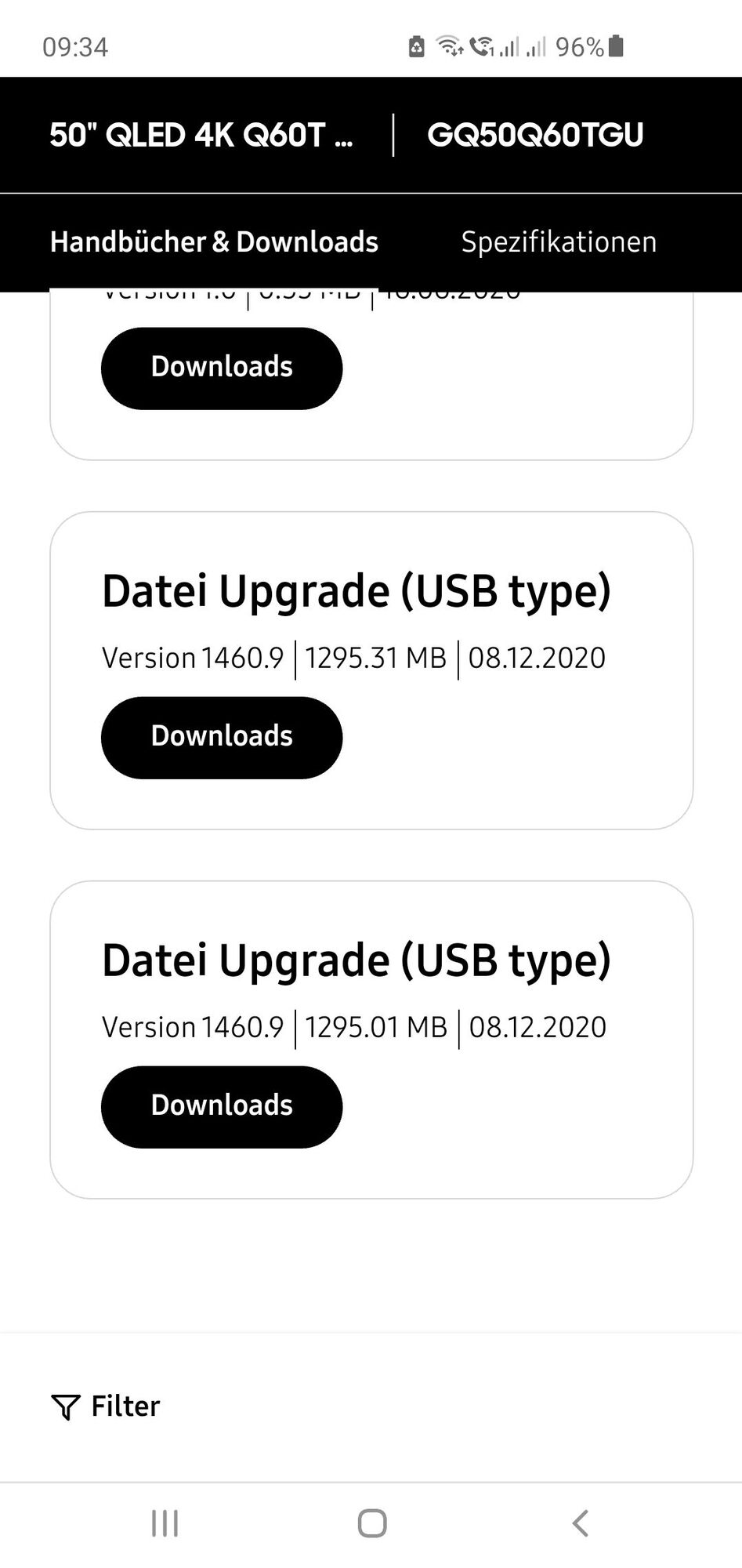Open the Filter options

(106, 1406)
